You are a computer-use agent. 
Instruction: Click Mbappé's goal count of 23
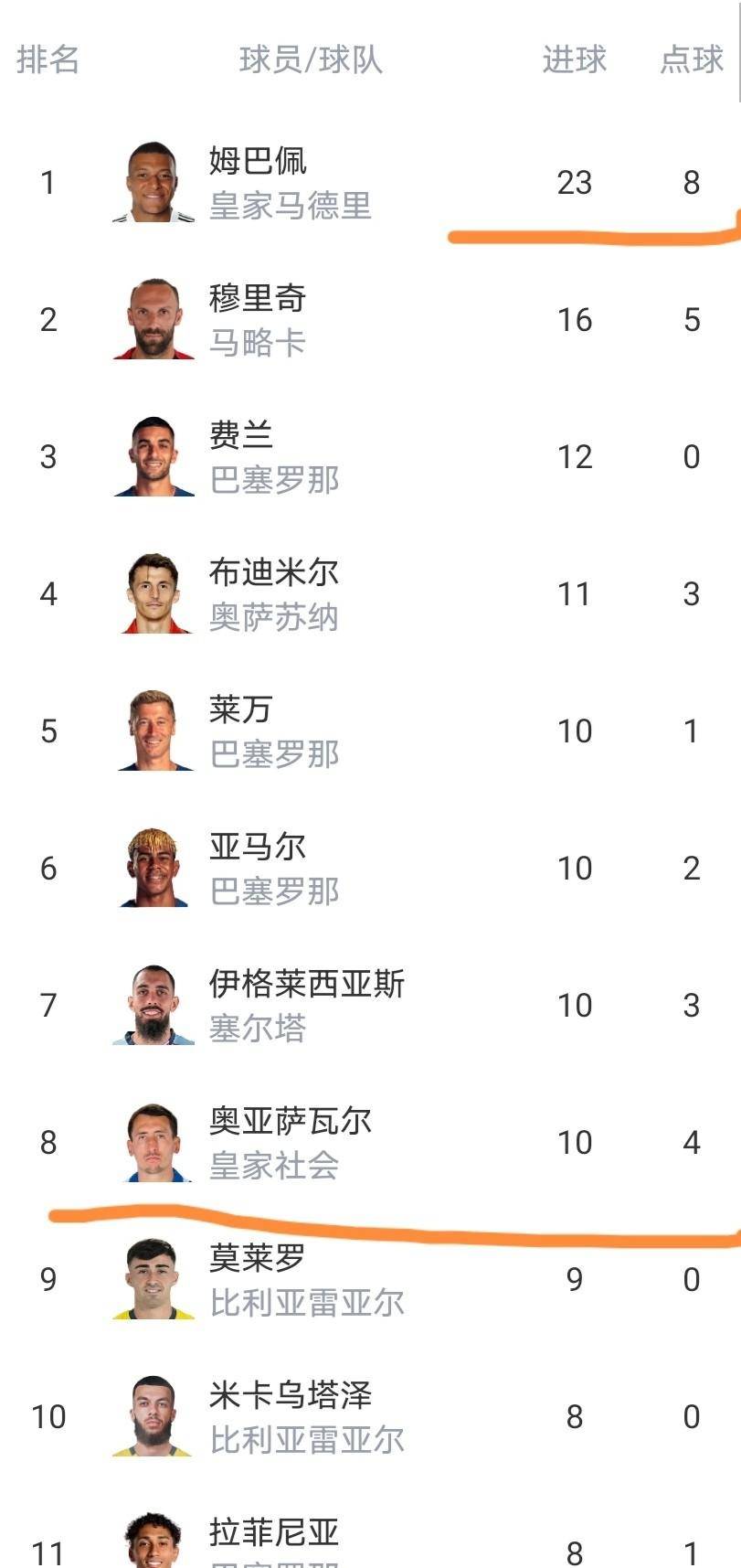point(575,182)
